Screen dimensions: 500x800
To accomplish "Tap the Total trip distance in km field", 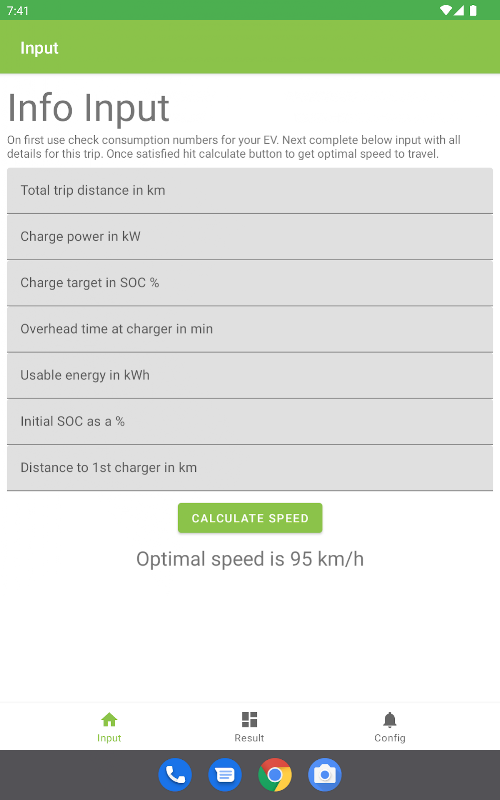I will (x=250, y=191).
